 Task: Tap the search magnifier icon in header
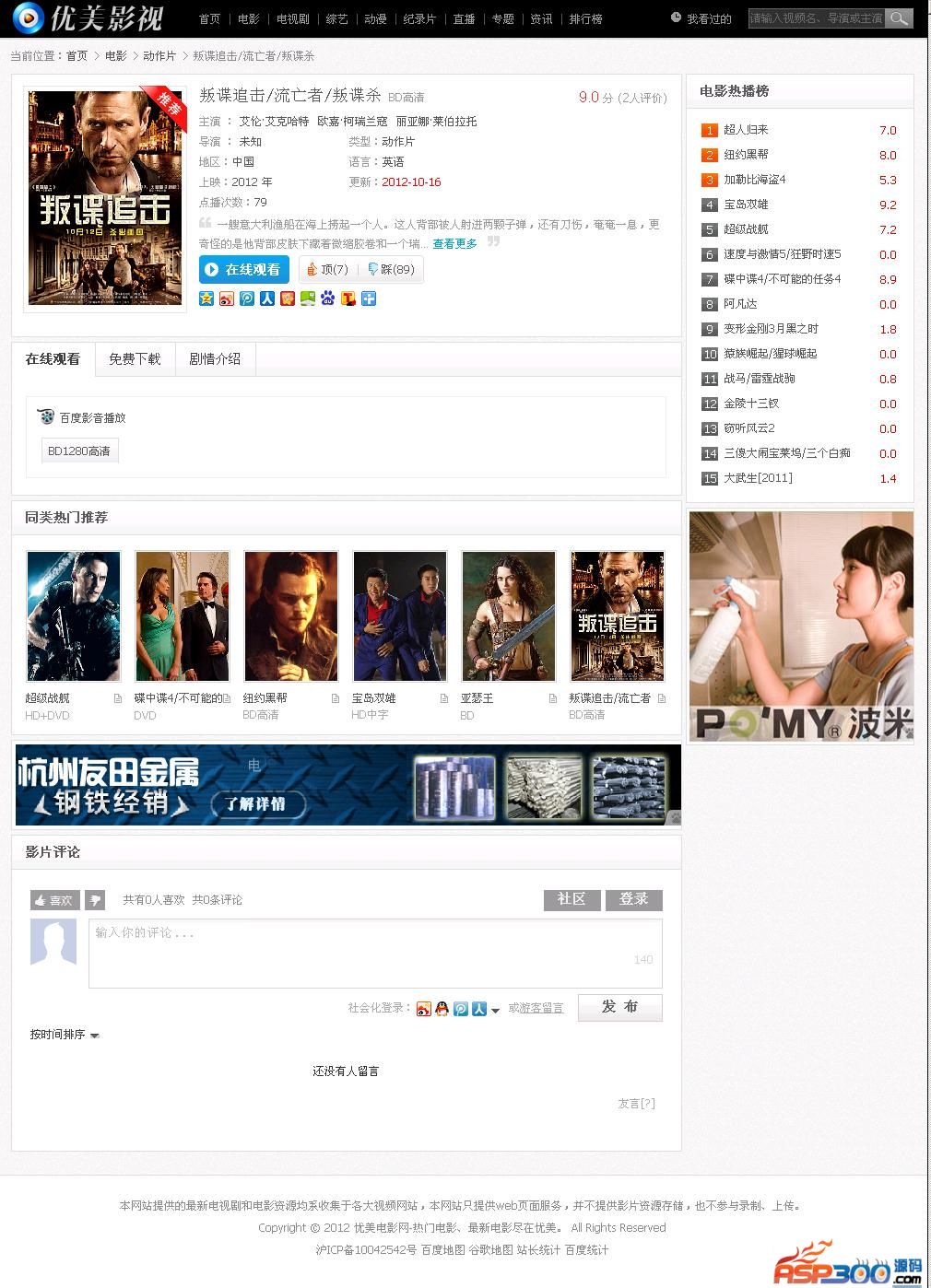tap(899, 18)
